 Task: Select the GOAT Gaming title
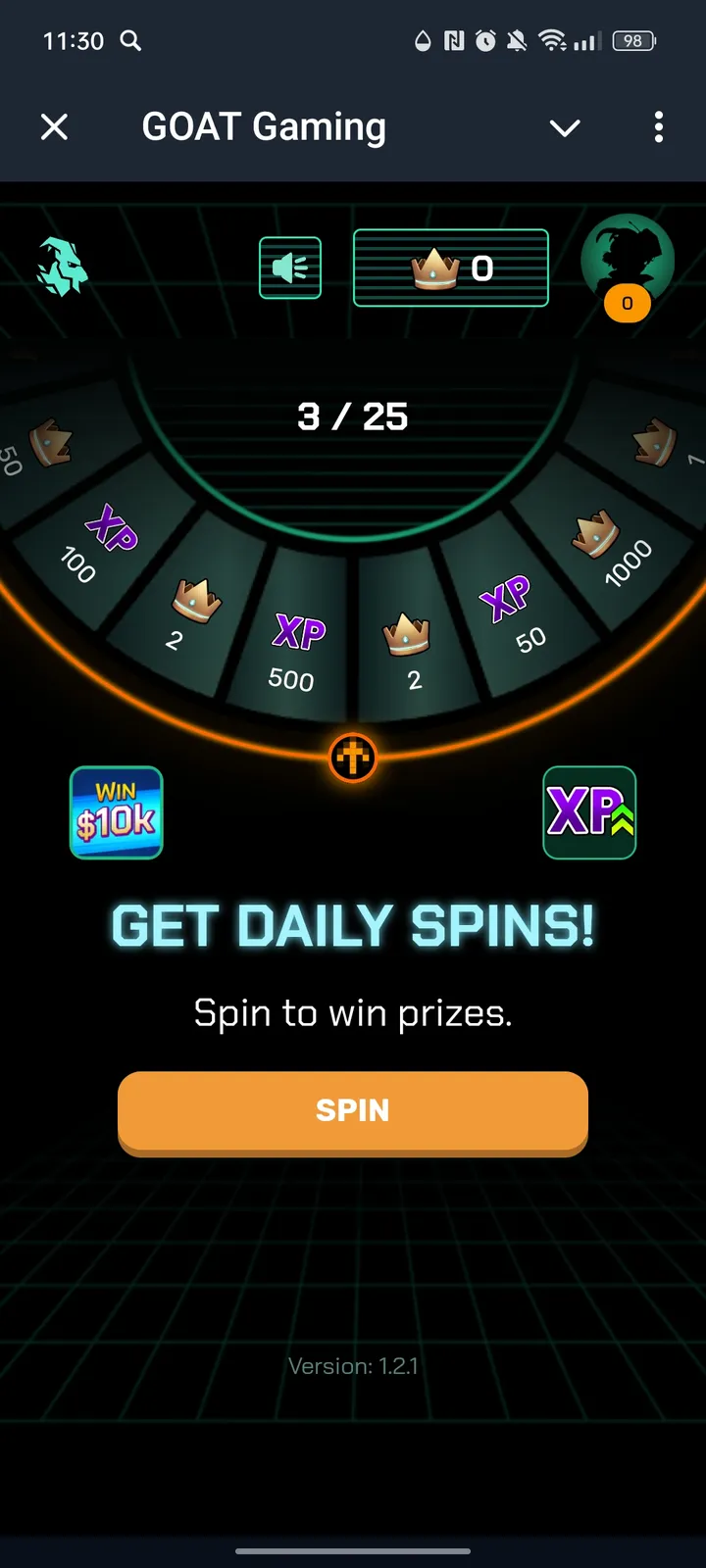click(x=265, y=126)
